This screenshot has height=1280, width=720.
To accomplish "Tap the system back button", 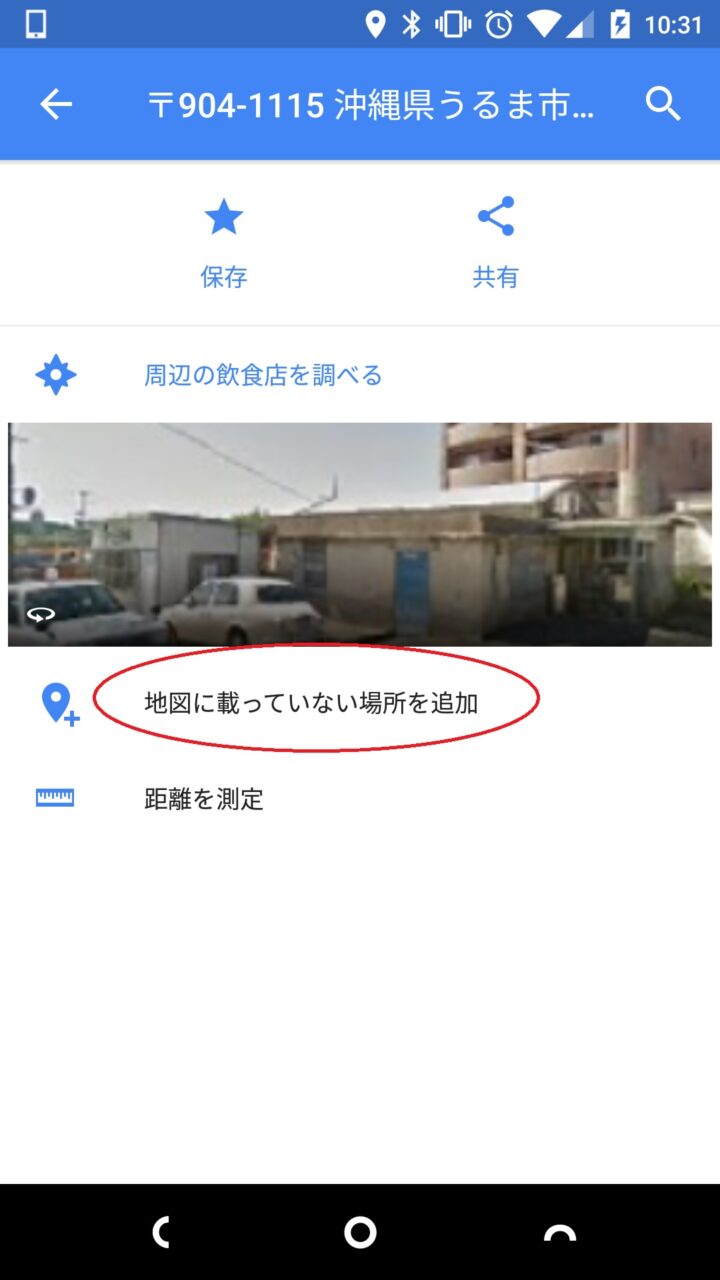I will (x=160, y=1232).
